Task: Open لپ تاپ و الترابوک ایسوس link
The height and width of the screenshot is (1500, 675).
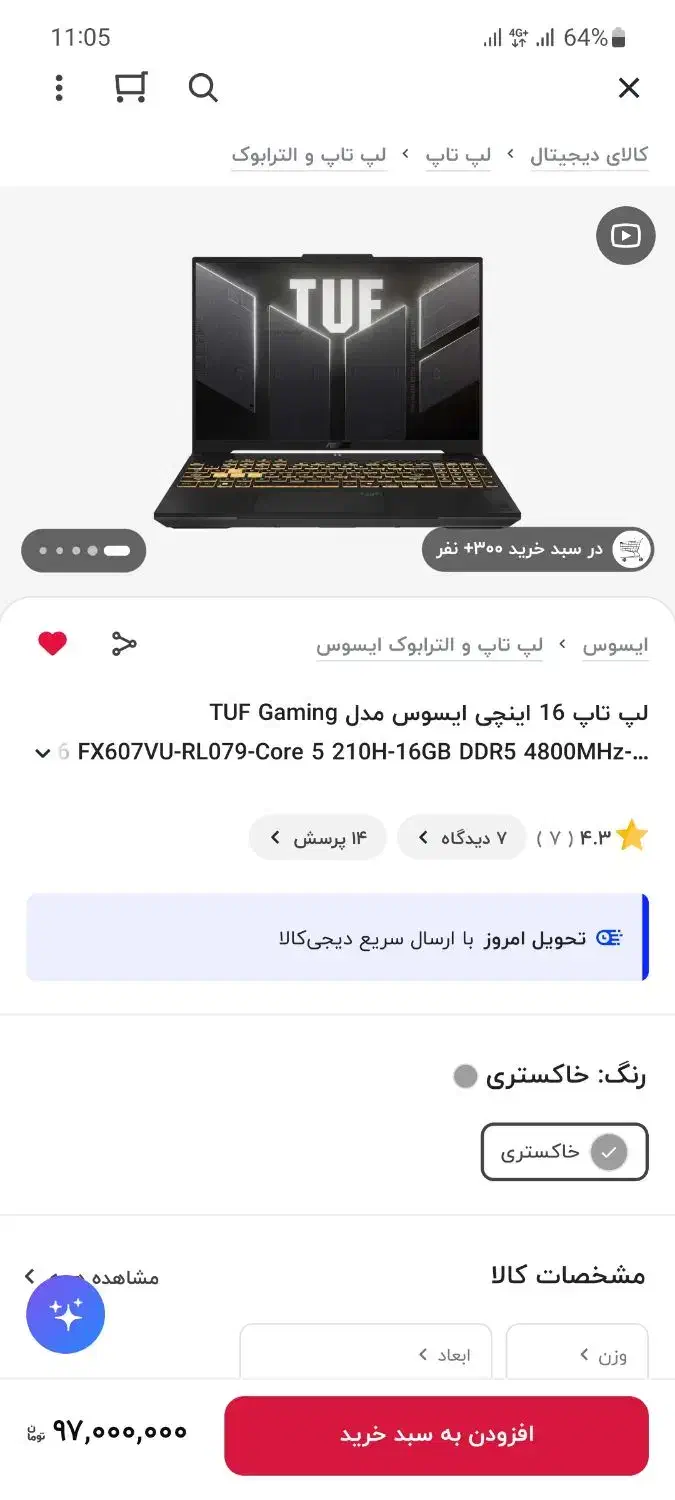Action: [430, 645]
